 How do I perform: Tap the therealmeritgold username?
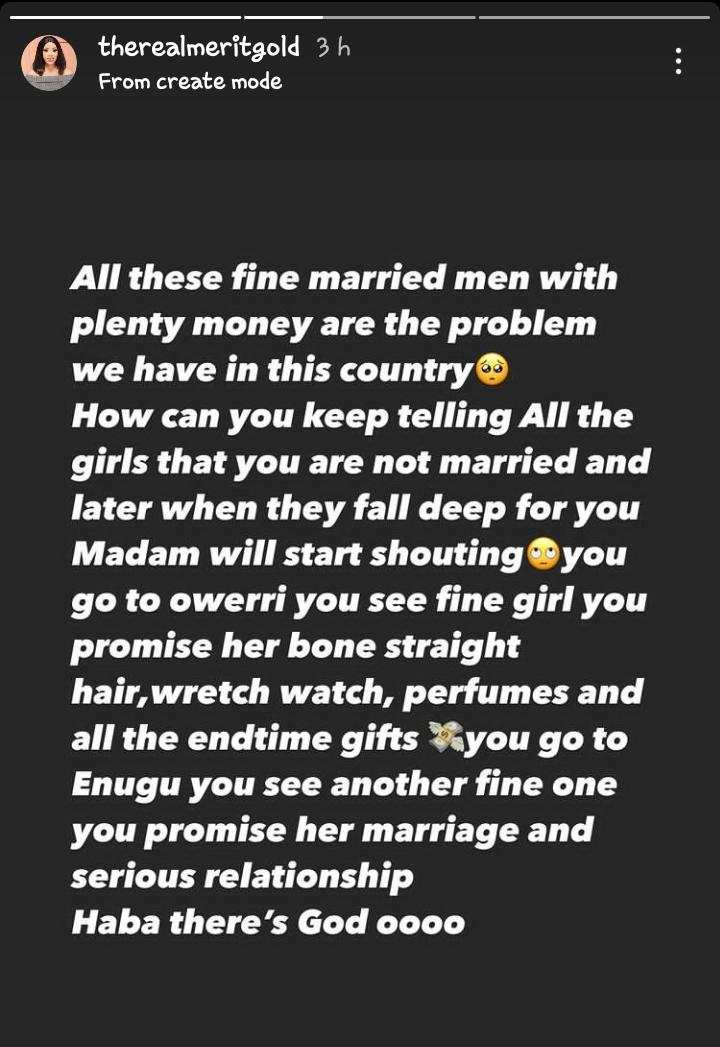click(x=199, y=47)
